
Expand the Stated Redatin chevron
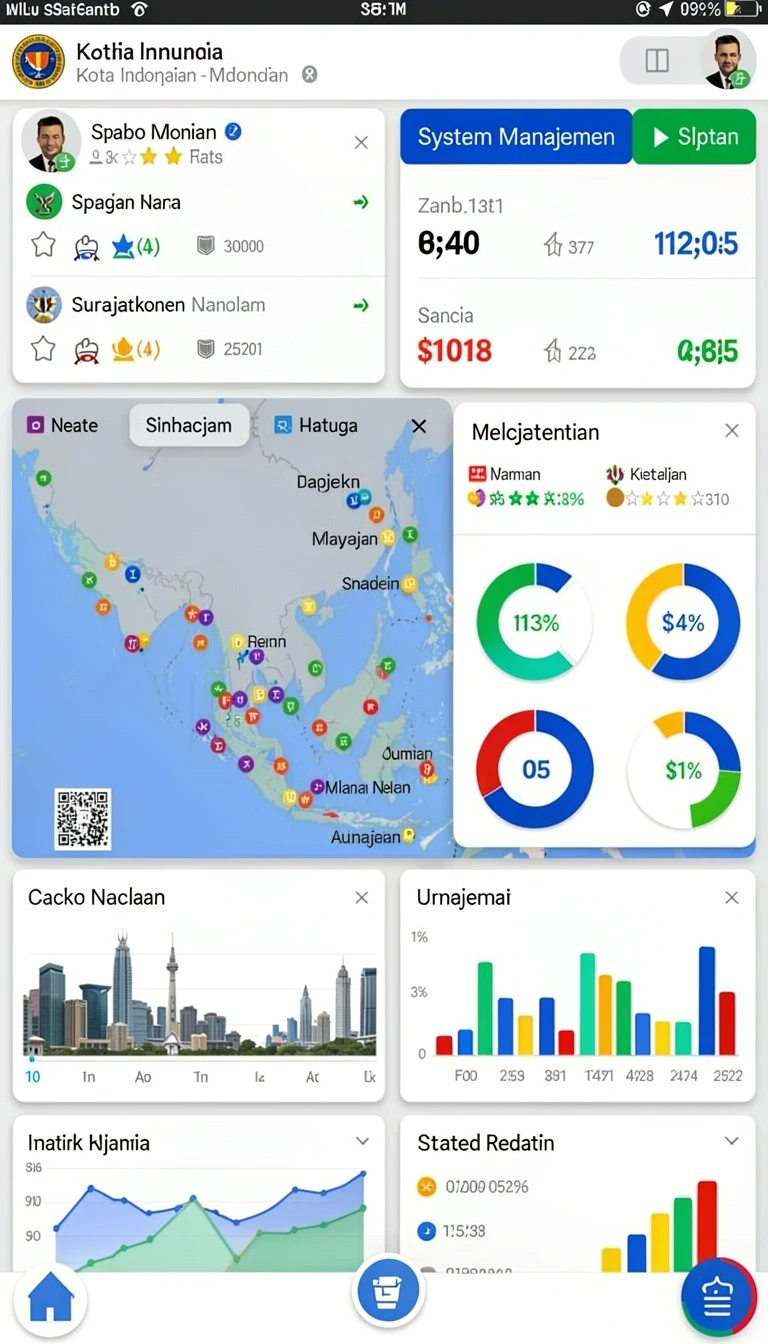pyautogui.click(x=732, y=1141)
